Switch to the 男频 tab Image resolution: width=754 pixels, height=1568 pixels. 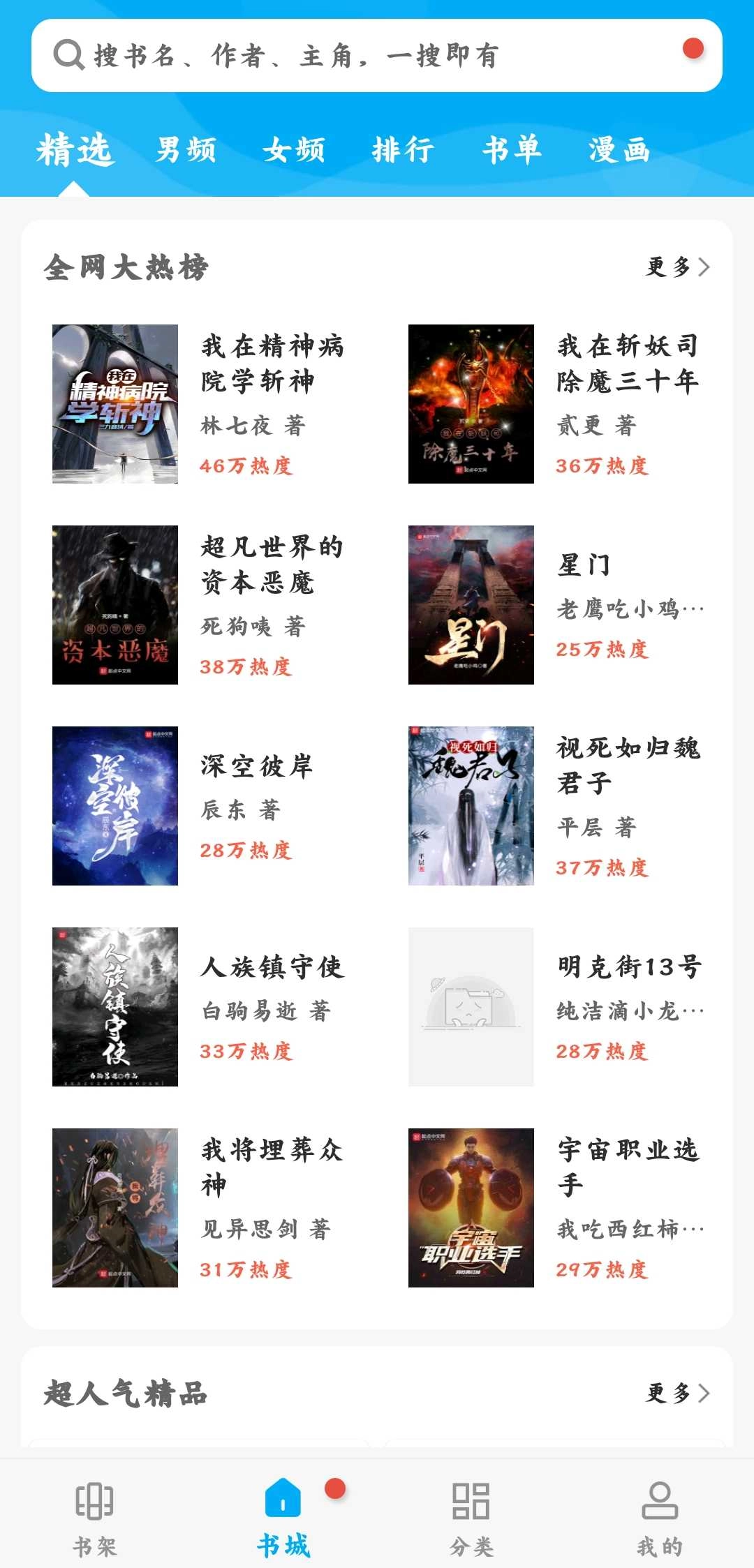coord(183,149)
